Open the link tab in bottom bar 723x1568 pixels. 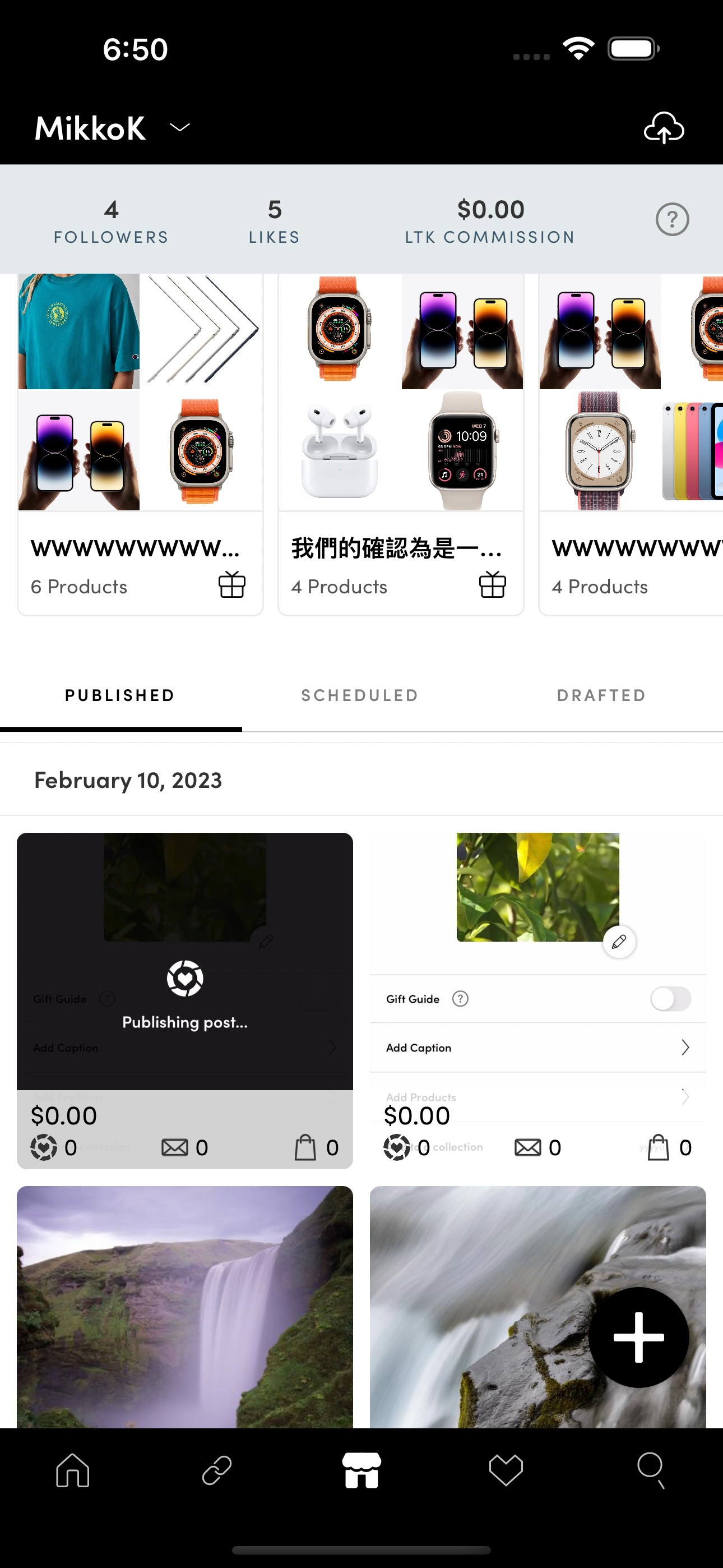click(x=217, y=1470)
